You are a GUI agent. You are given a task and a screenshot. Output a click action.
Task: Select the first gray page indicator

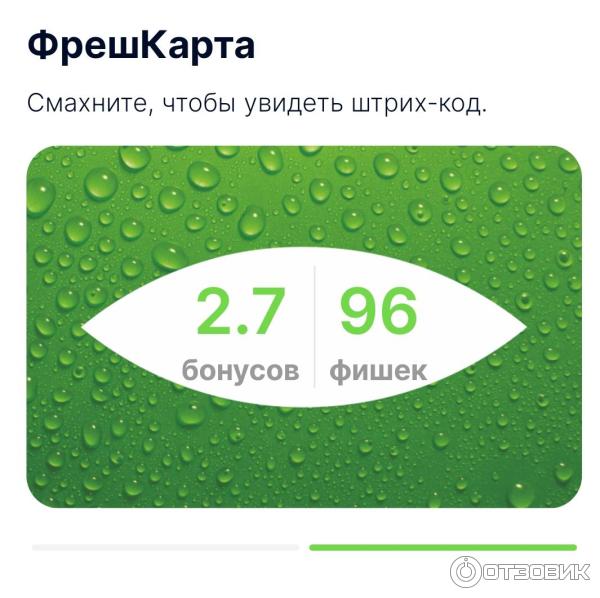pyautogui.click(x=165, y=547)
